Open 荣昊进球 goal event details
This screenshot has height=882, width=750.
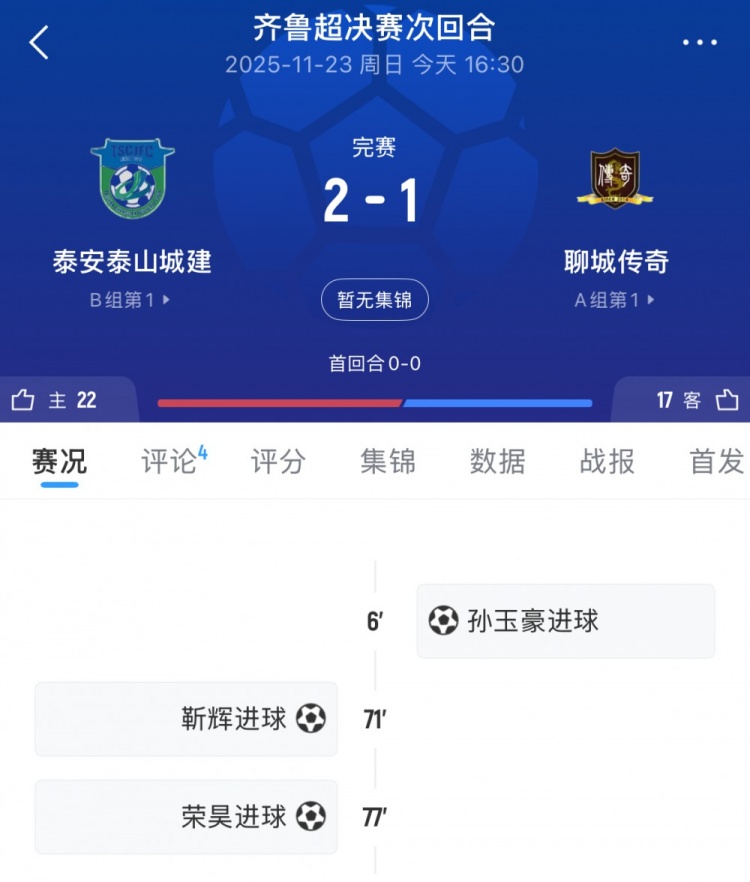pos(186,816)
